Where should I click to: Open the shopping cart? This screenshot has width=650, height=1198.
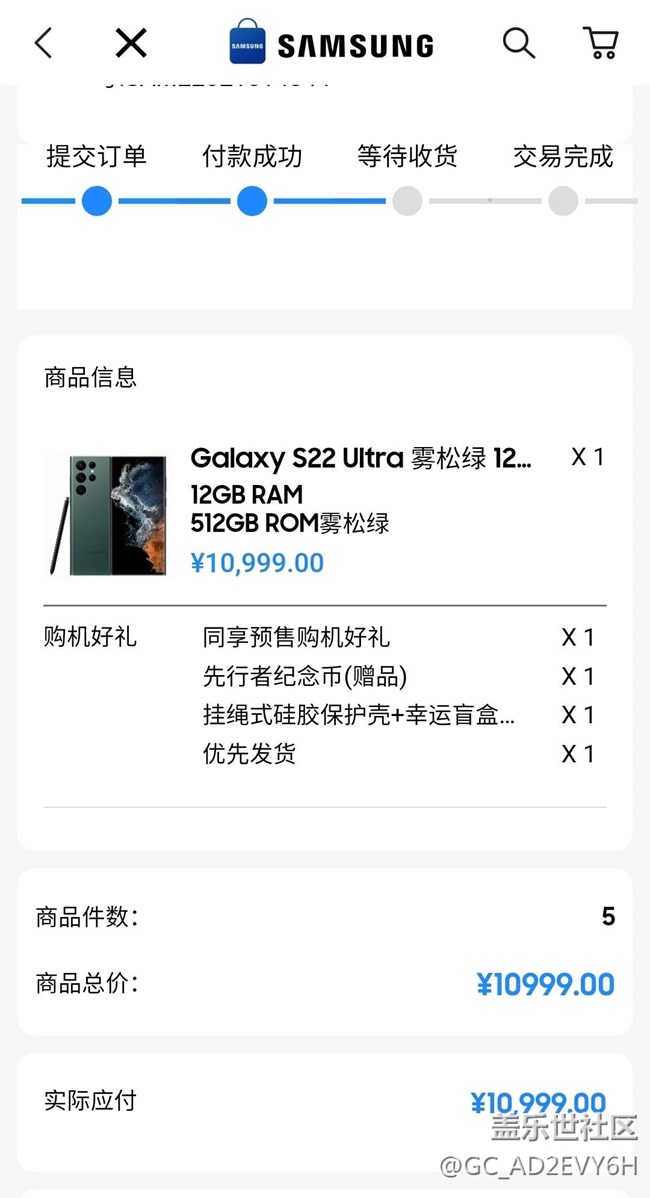600,43
